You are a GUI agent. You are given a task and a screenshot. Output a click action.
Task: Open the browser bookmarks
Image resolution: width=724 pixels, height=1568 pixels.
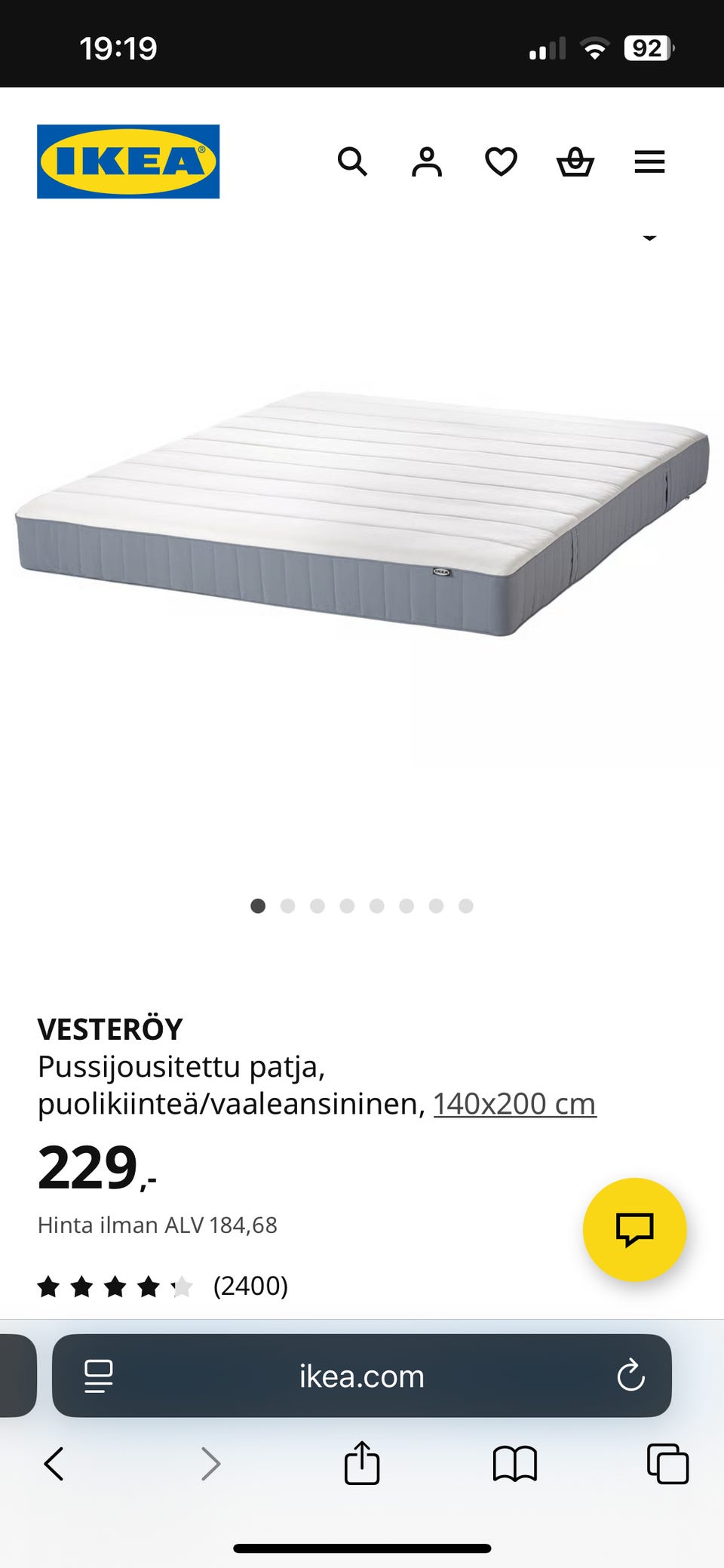514,1464
